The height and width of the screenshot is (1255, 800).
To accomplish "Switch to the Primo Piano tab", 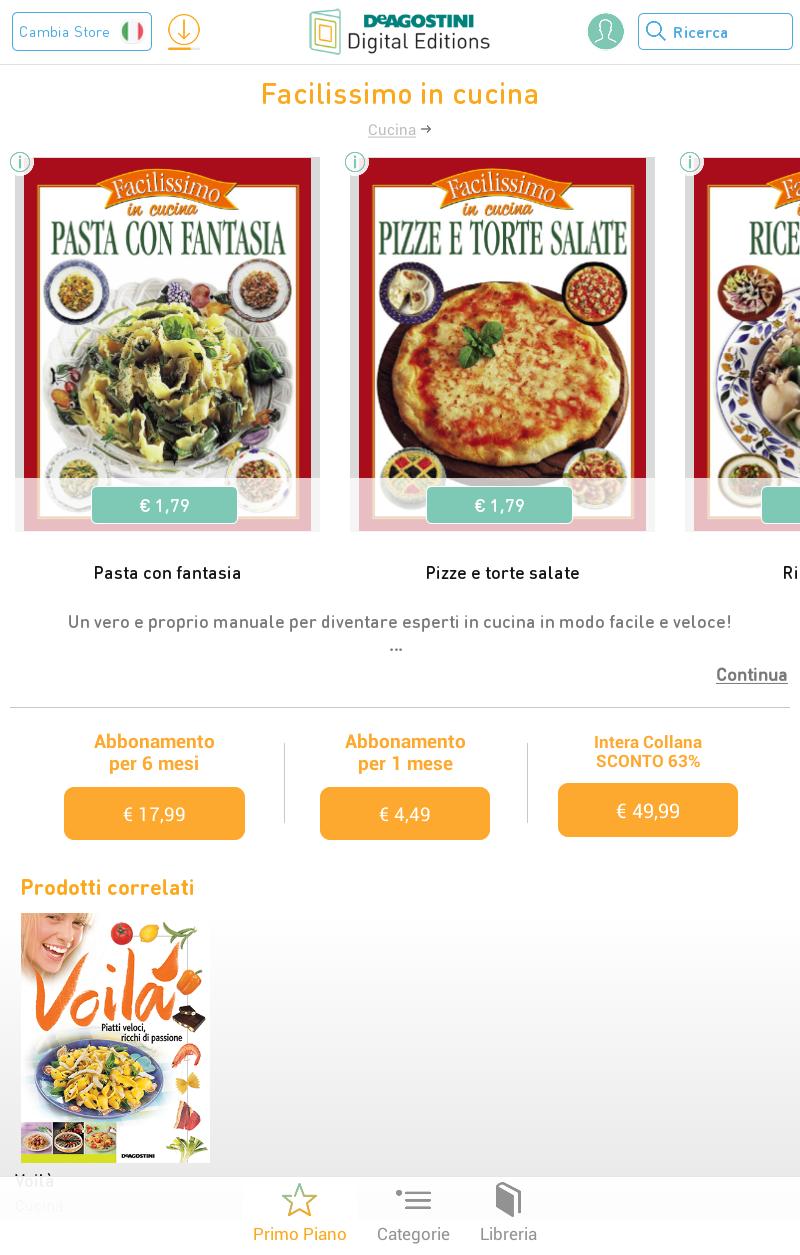I will point(299,1213).
